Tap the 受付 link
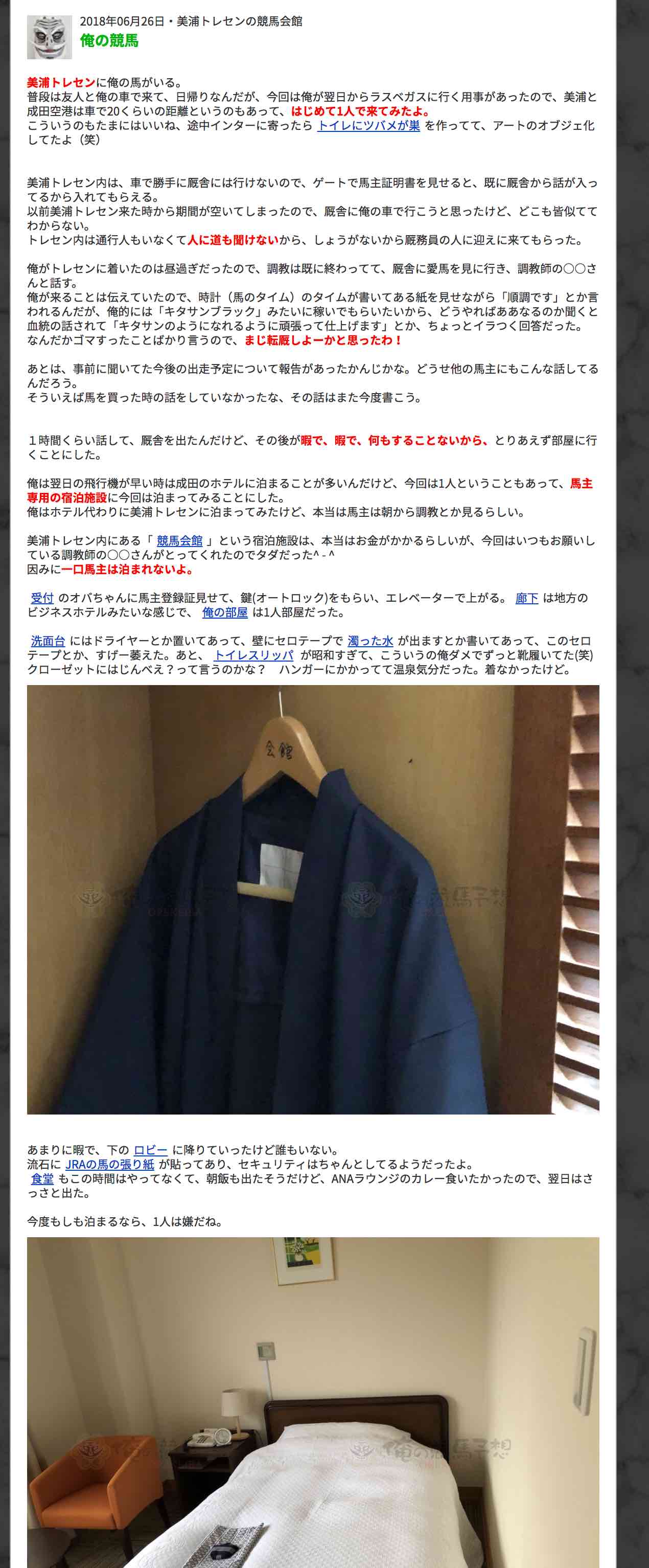Screen dimensions: 649x1568 tap(42, 598)
